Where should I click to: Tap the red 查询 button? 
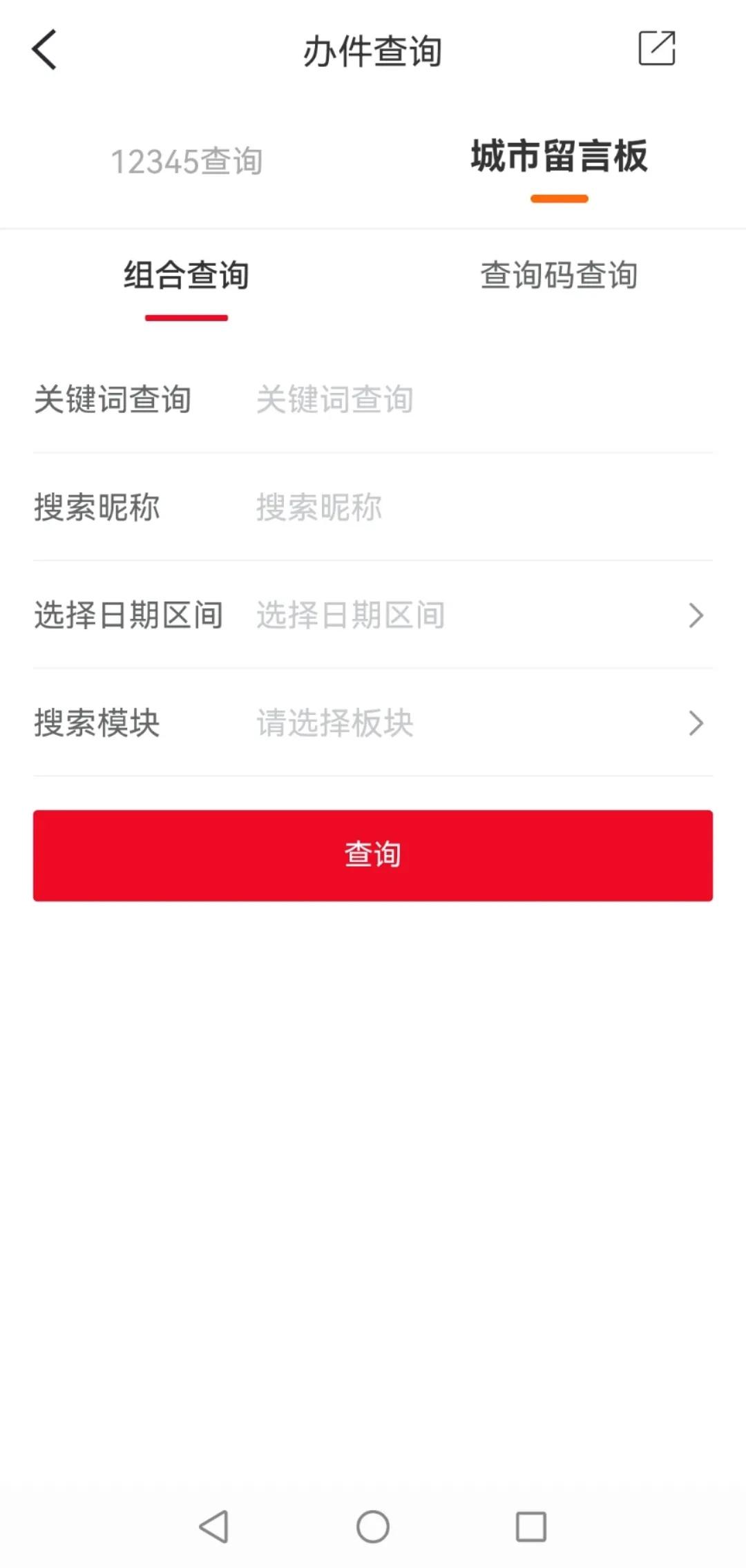(x=373, y=855)
